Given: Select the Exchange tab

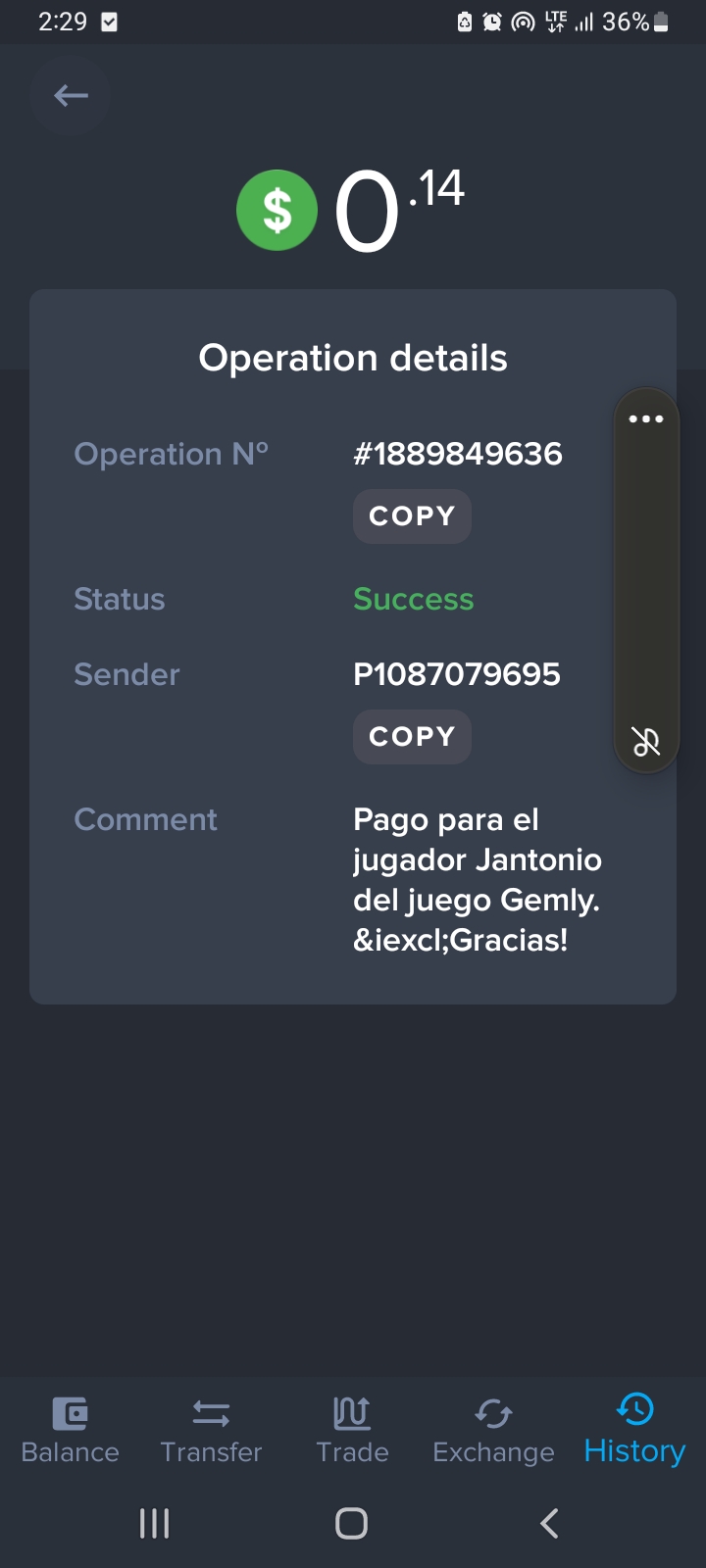Looking at the screenshot, I should pos(493,1430).
